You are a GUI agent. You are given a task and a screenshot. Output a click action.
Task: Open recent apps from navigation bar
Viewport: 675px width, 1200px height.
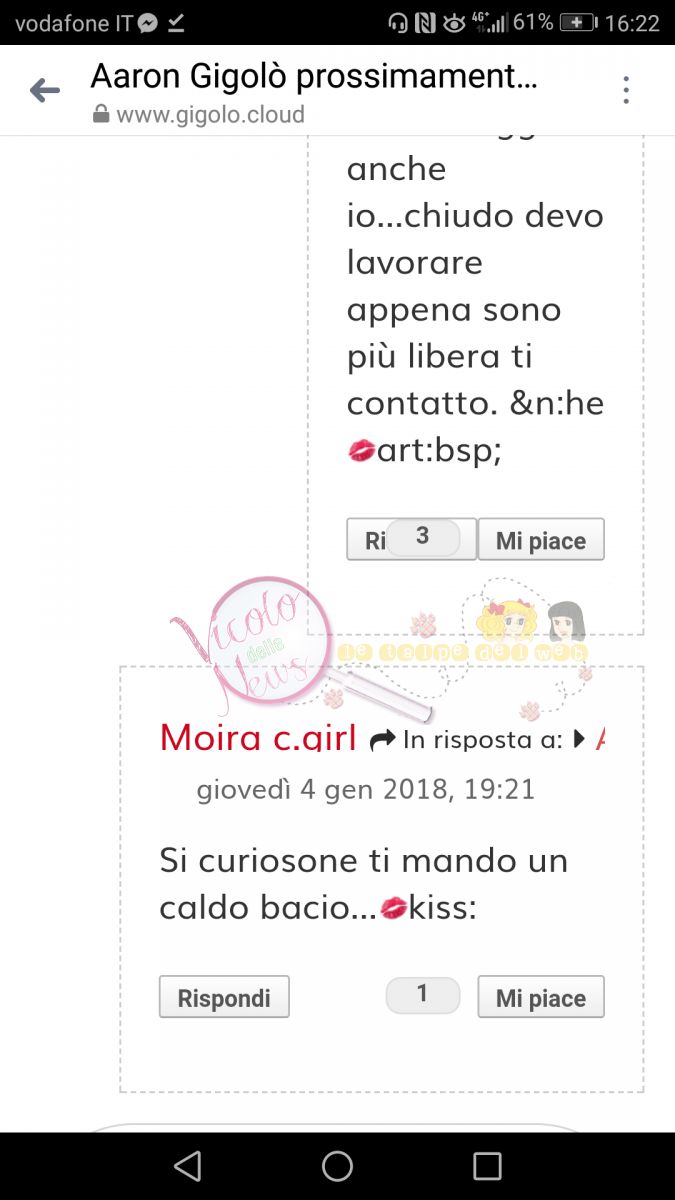[x=487, y=1166]
